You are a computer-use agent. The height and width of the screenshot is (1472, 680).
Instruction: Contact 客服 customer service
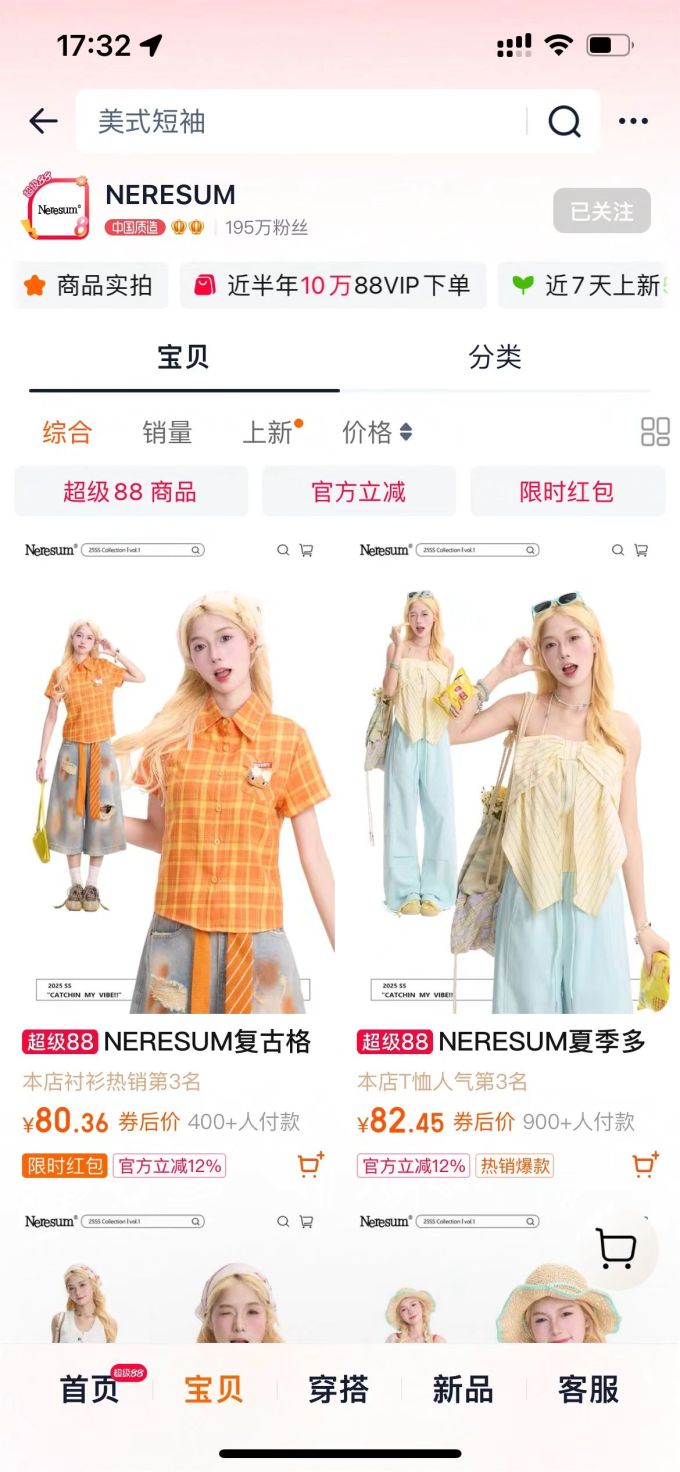(588, 1389)
